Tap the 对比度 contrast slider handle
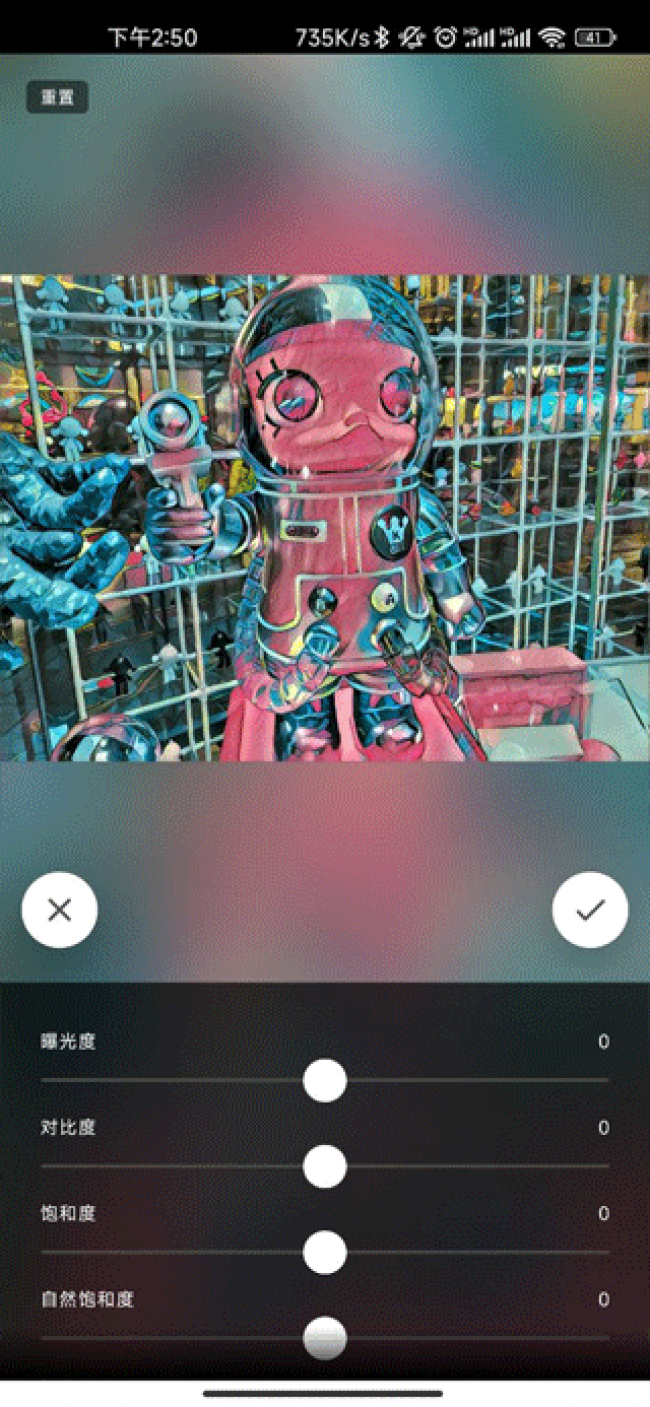650x1407 pixels. (325, 1167)
